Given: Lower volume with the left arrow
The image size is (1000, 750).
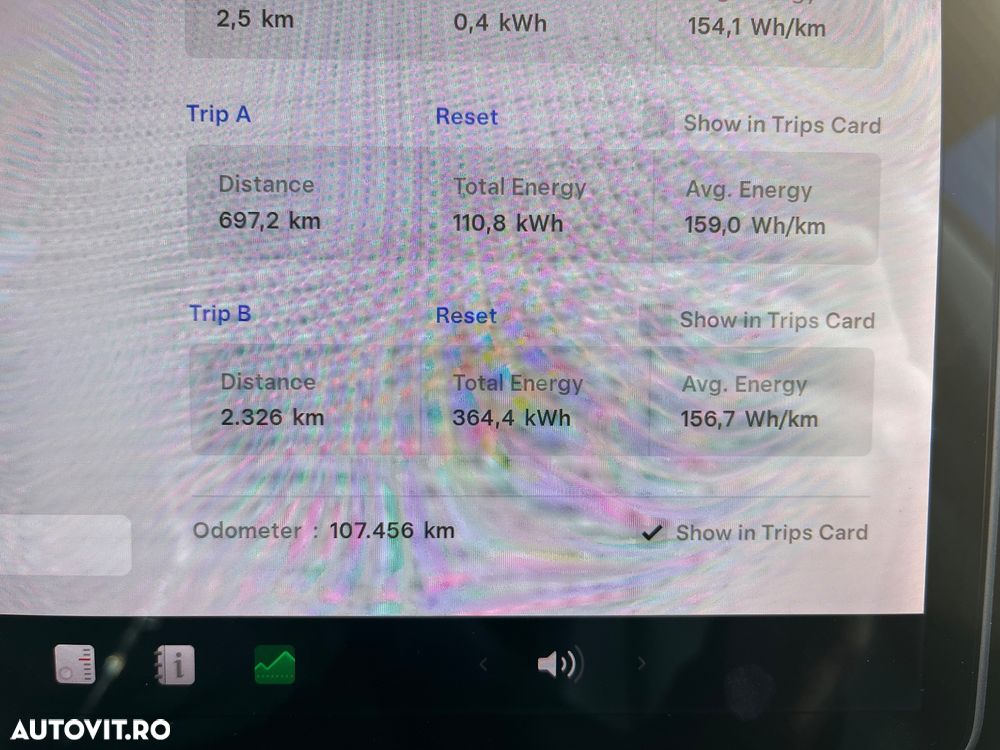Looking at the screenshot, I should (484, 664).
